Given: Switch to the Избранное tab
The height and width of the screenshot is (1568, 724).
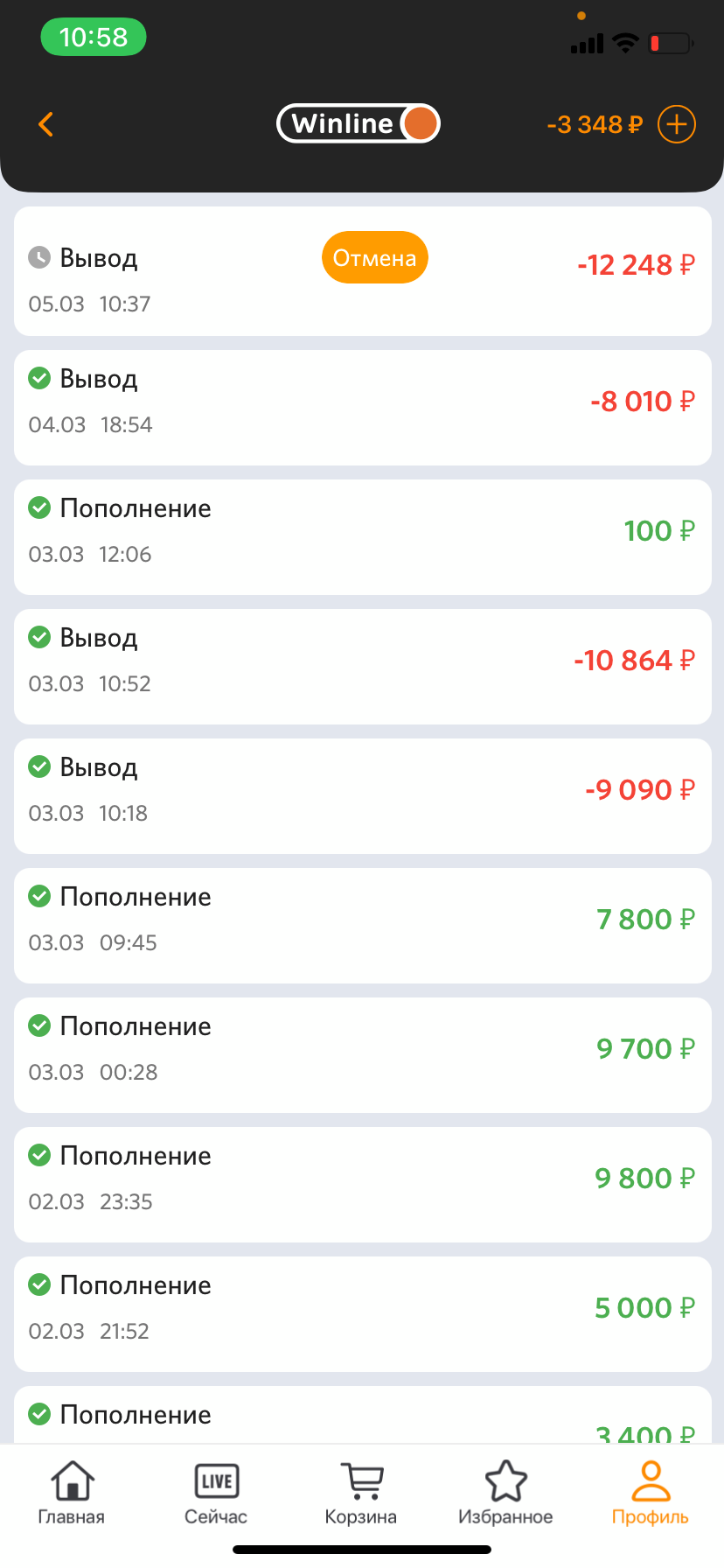Looking at the screenshot, I should 505,1493.
